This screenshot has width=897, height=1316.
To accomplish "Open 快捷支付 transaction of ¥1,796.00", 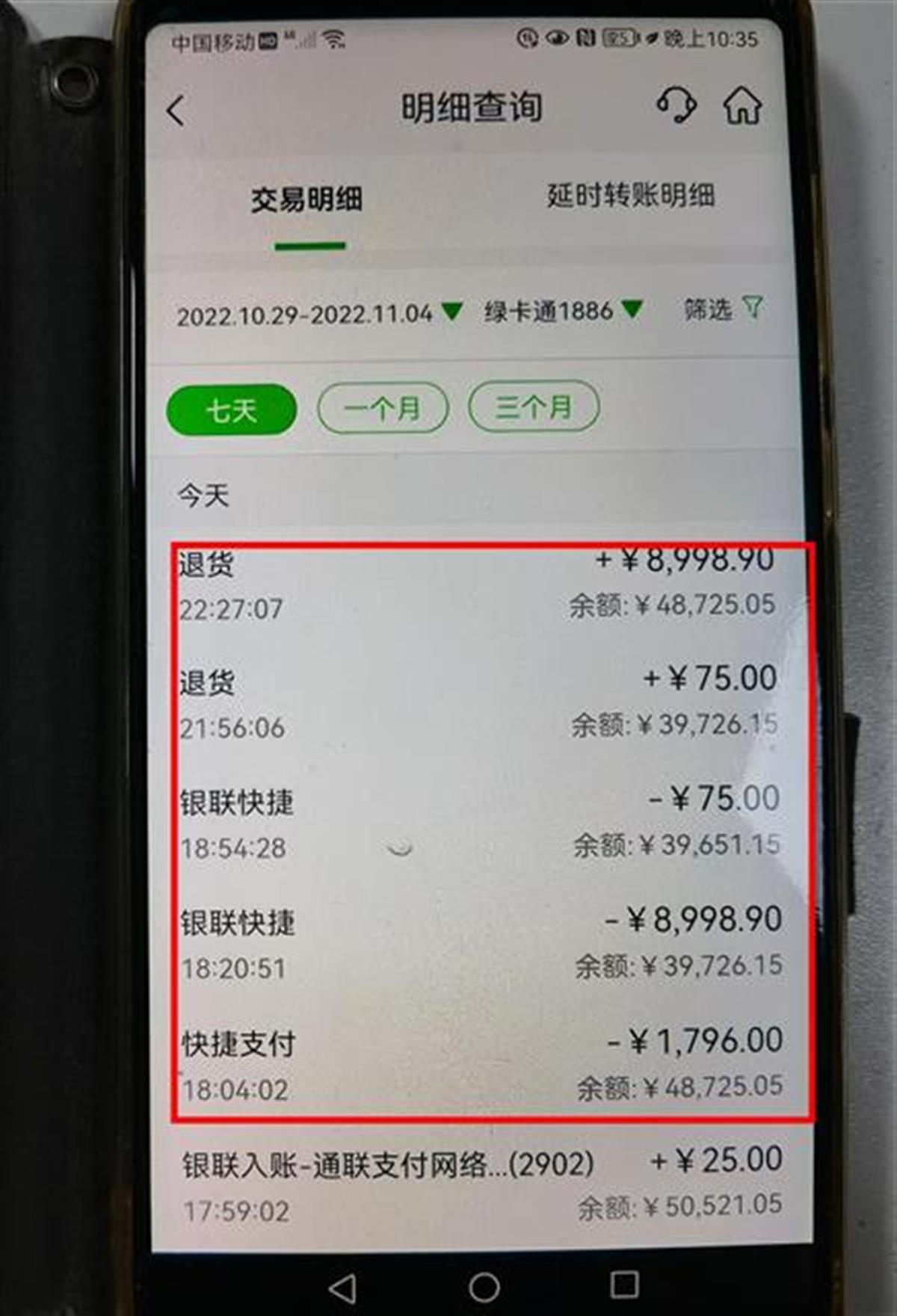I will 478,1063.
